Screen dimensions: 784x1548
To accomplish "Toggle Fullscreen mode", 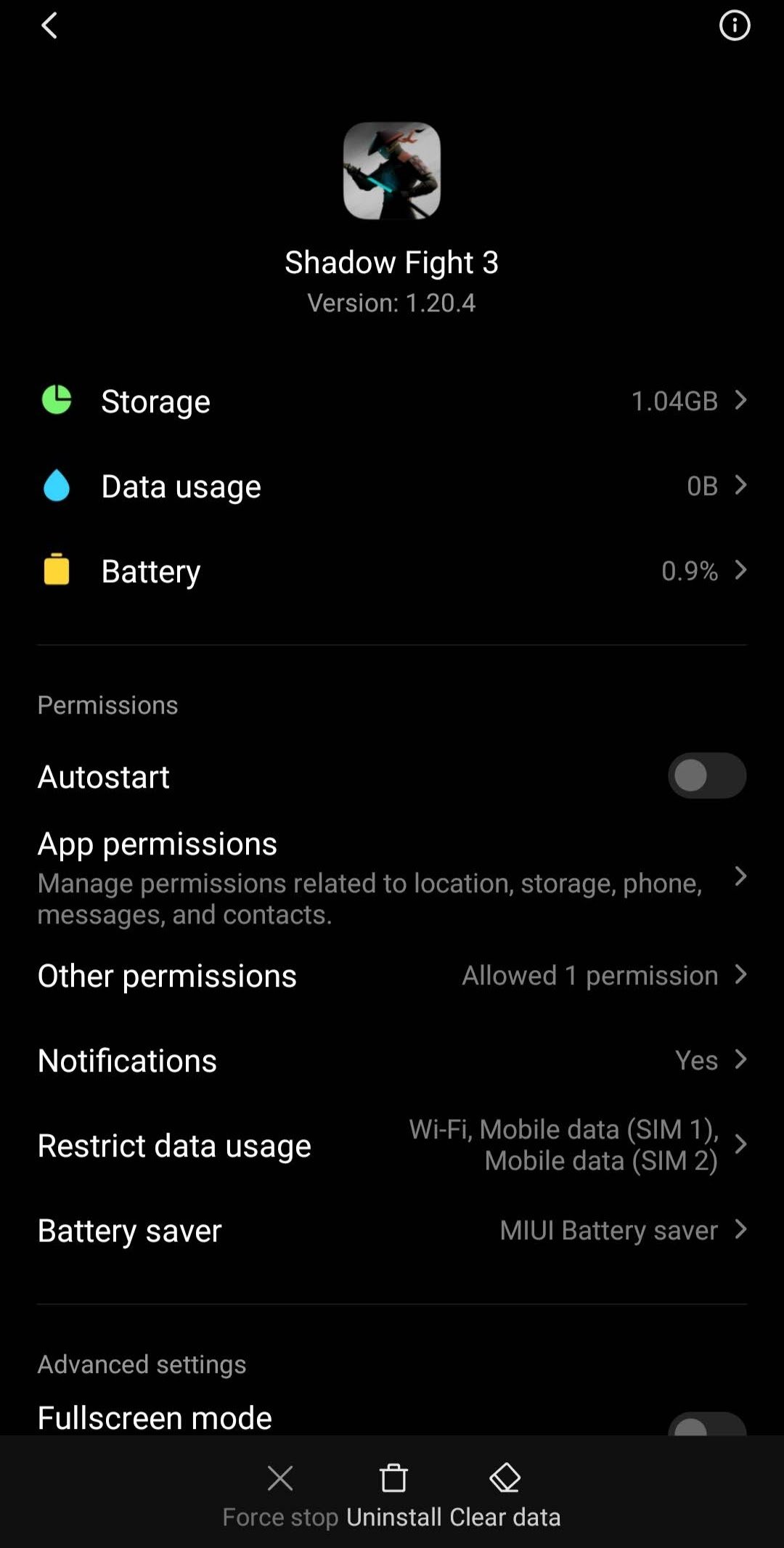I will [x=706, y=1425].
